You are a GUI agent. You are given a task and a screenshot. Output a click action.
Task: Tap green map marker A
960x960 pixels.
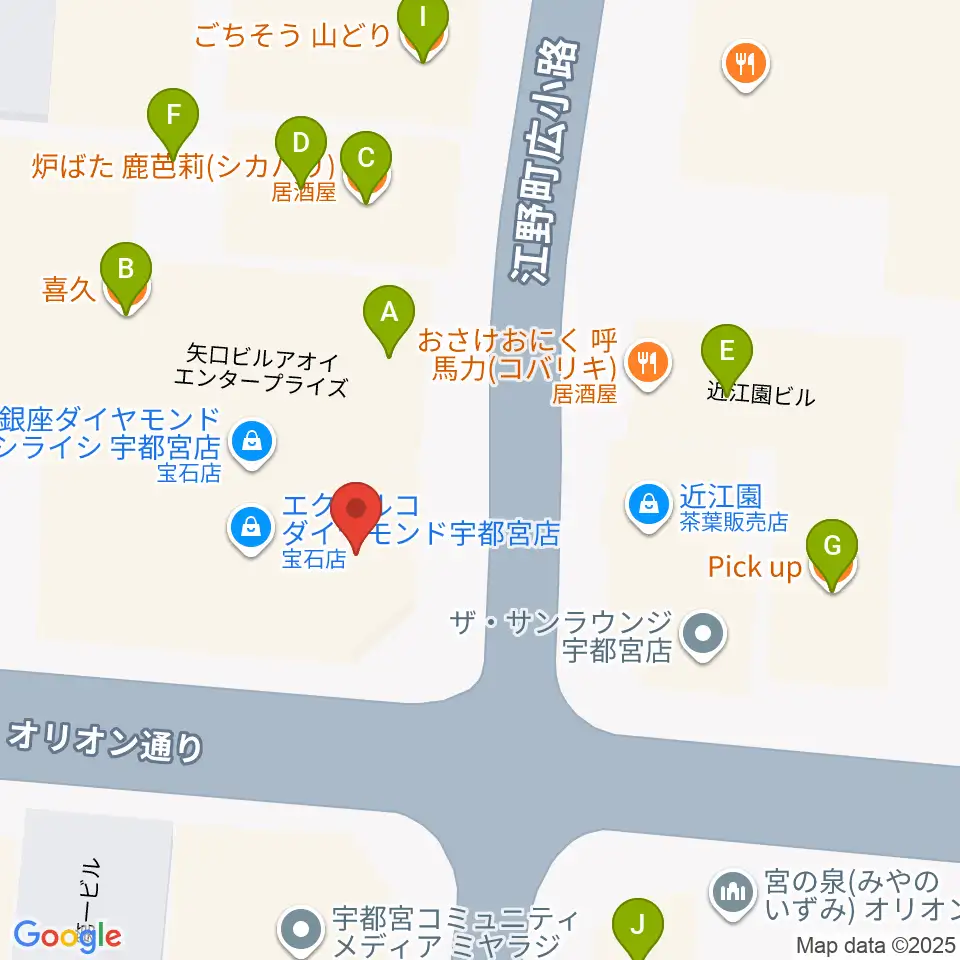(389, 314)
